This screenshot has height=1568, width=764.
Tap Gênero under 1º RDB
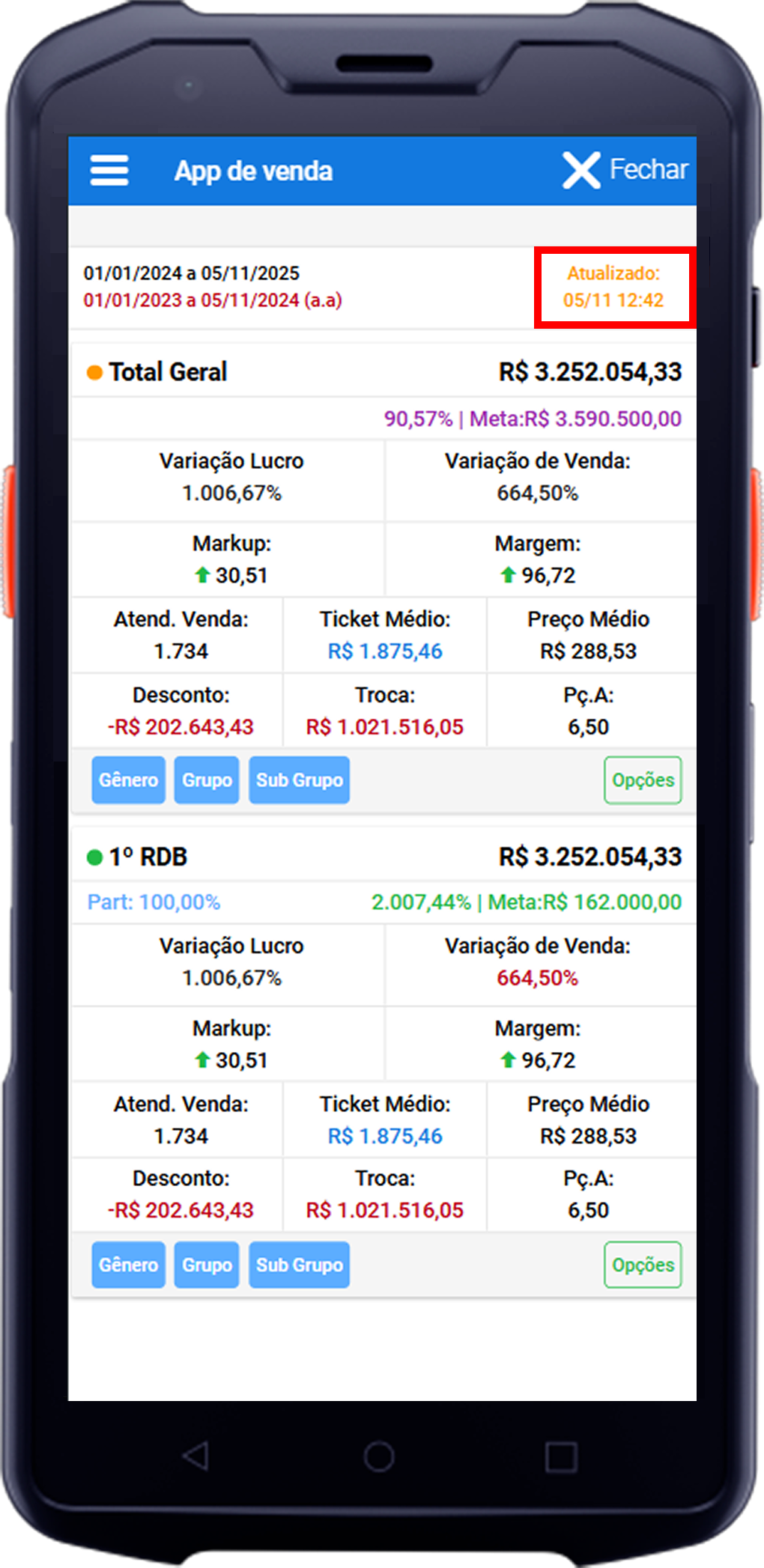tap(128, 1265)
